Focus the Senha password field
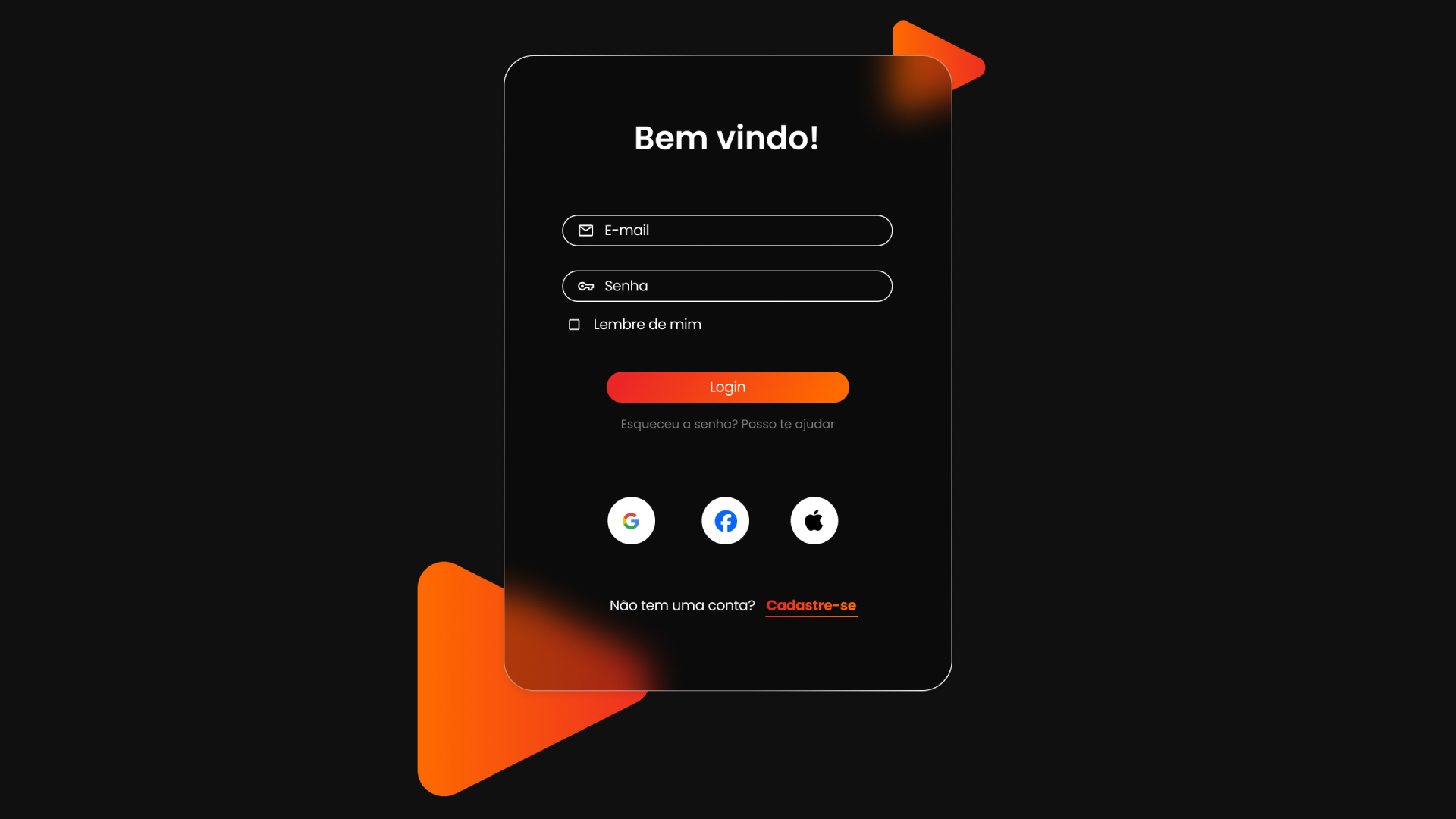Image resolution: width=1456 pixels, height=819 pixels. click(x=728, y=286)
